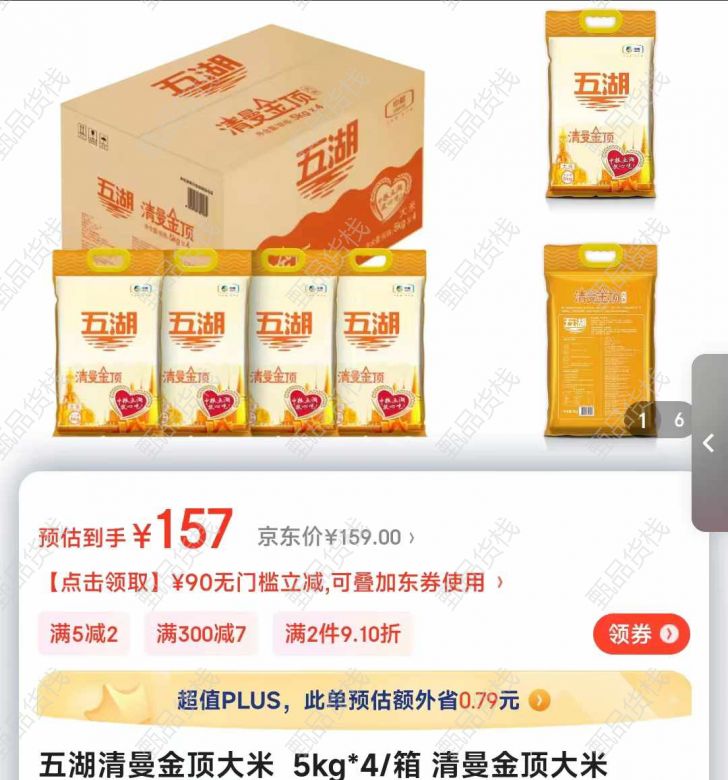The height and width of the screenshot is (780, 728).
Task: Claim the ¥90无门槛立减 offer link
Action: point(271,582)
